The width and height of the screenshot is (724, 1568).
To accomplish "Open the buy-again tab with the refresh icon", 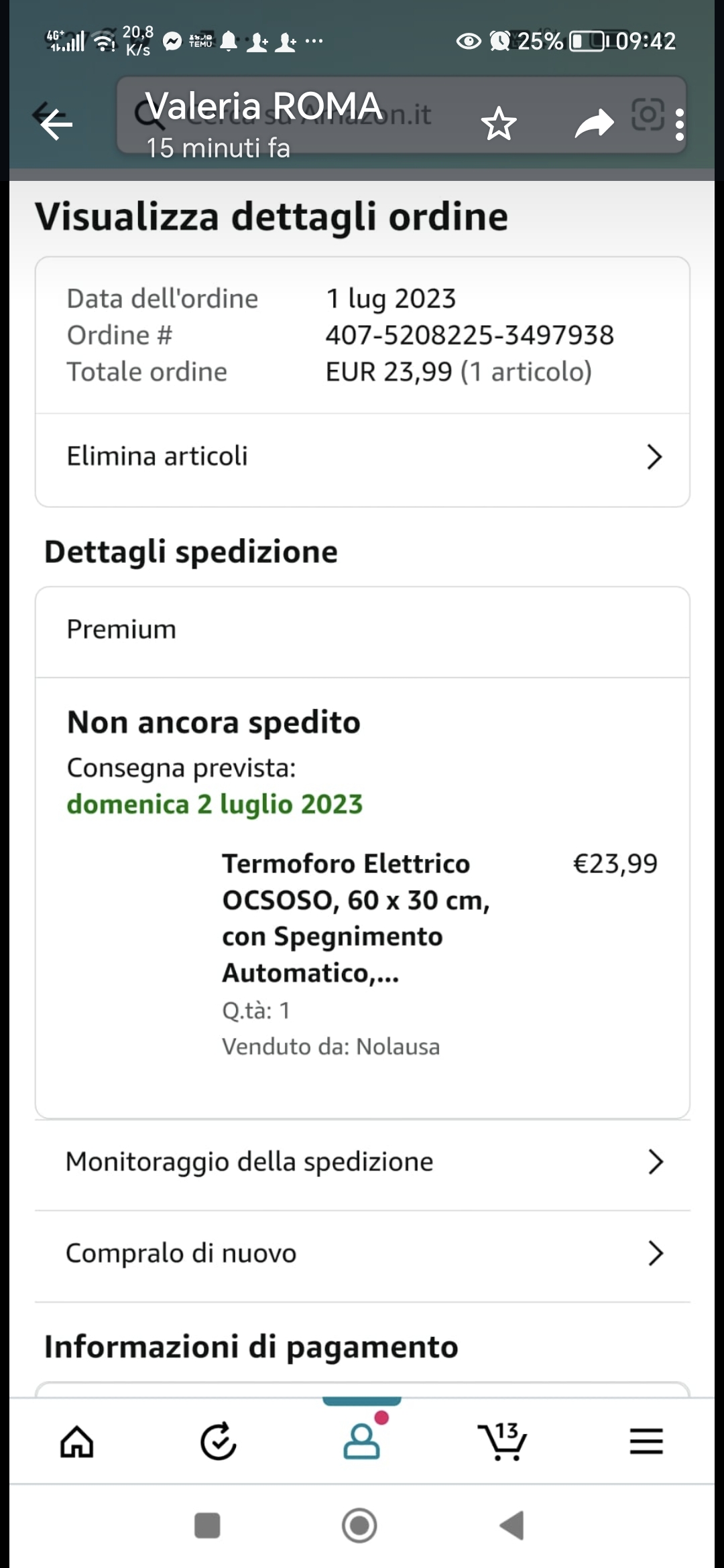I will click(219, 1442).
